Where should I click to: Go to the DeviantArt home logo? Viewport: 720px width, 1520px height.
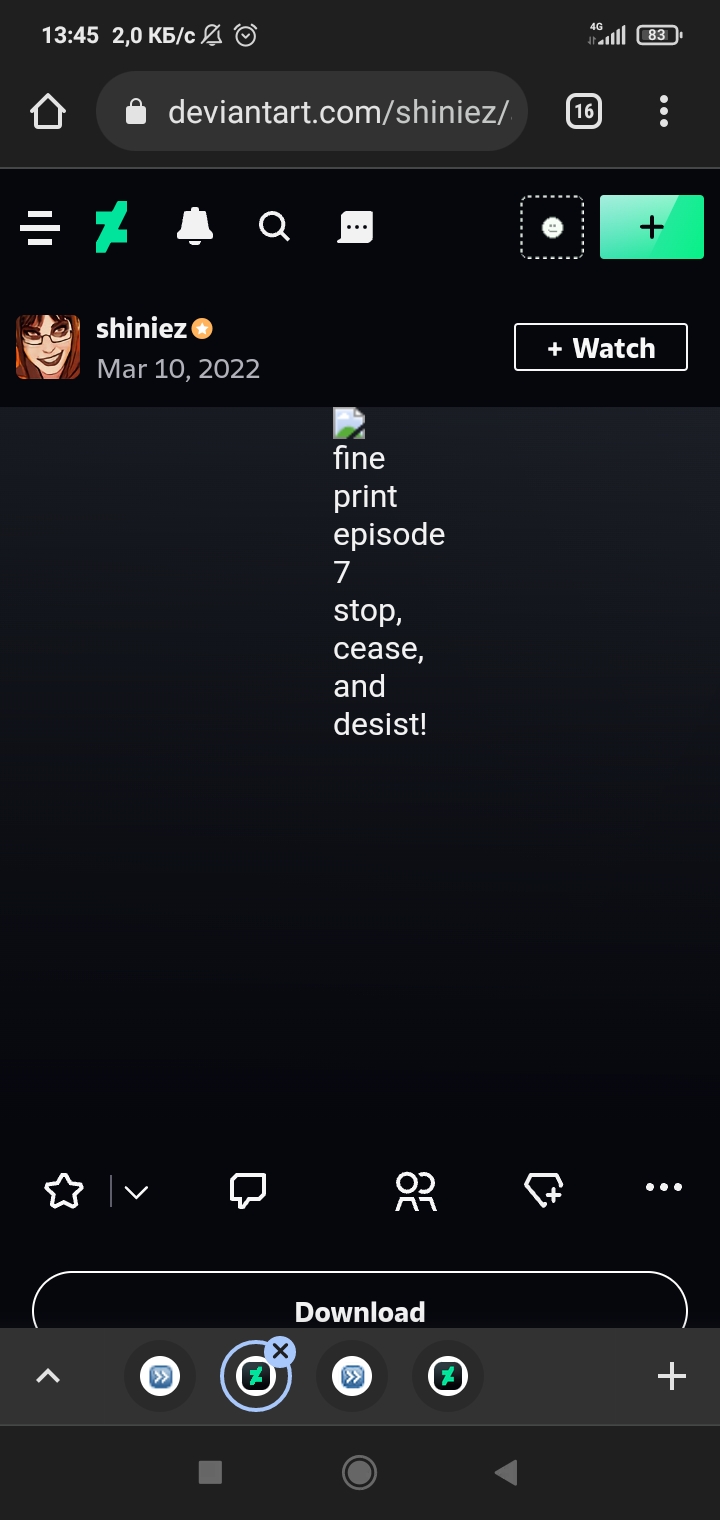tap(112, 227)
